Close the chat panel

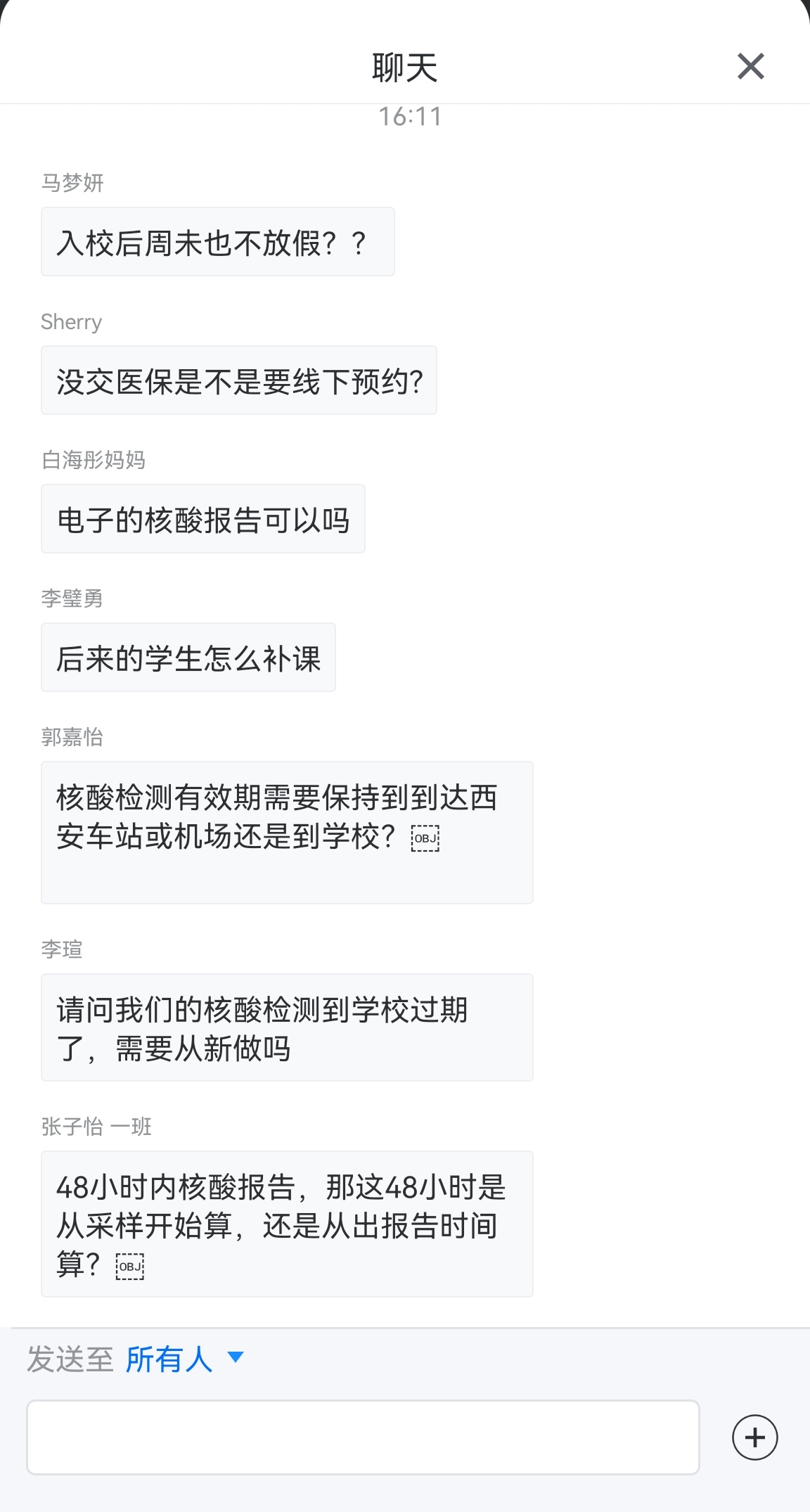pyautogui.click(x=750, y=67)
